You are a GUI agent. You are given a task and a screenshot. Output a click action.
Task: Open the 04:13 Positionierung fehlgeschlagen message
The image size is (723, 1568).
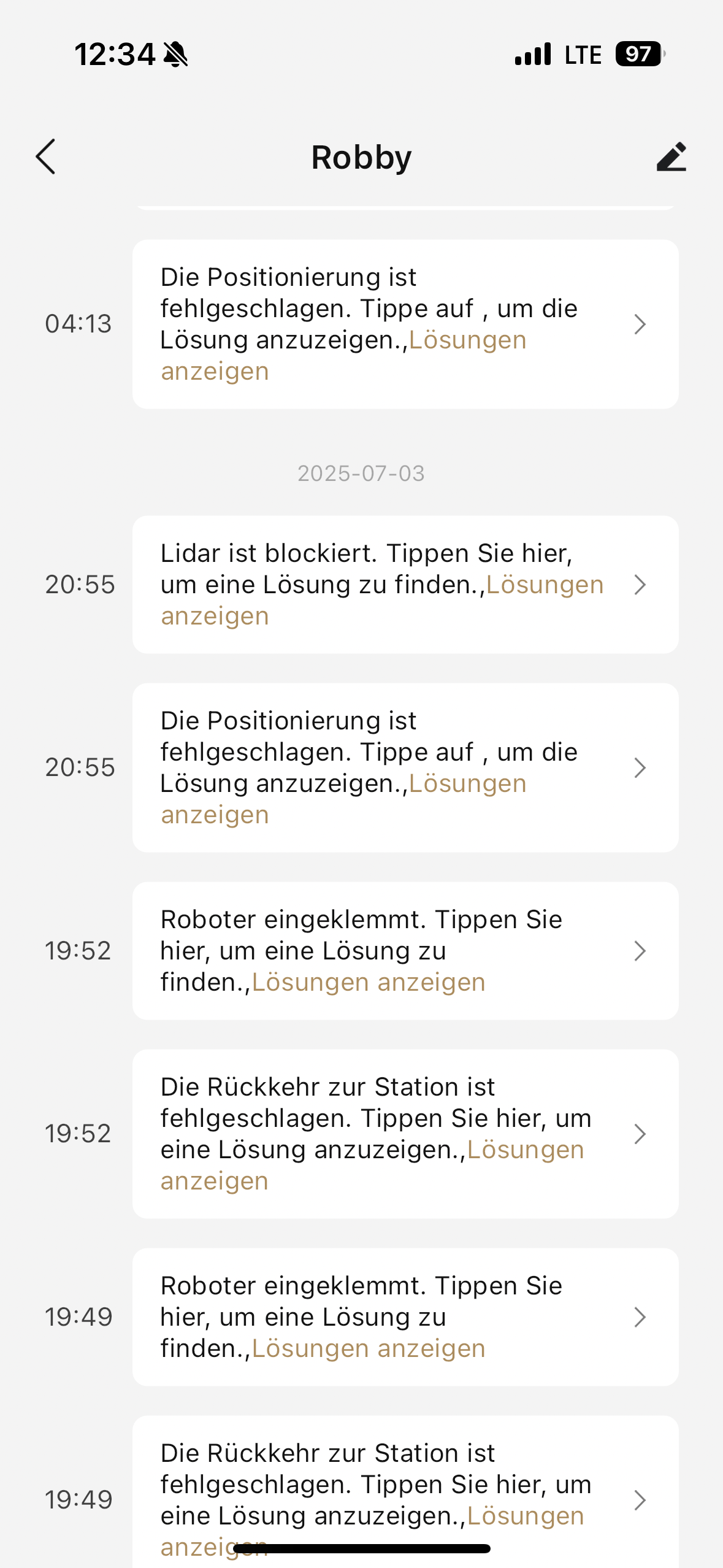pos(405,325)
